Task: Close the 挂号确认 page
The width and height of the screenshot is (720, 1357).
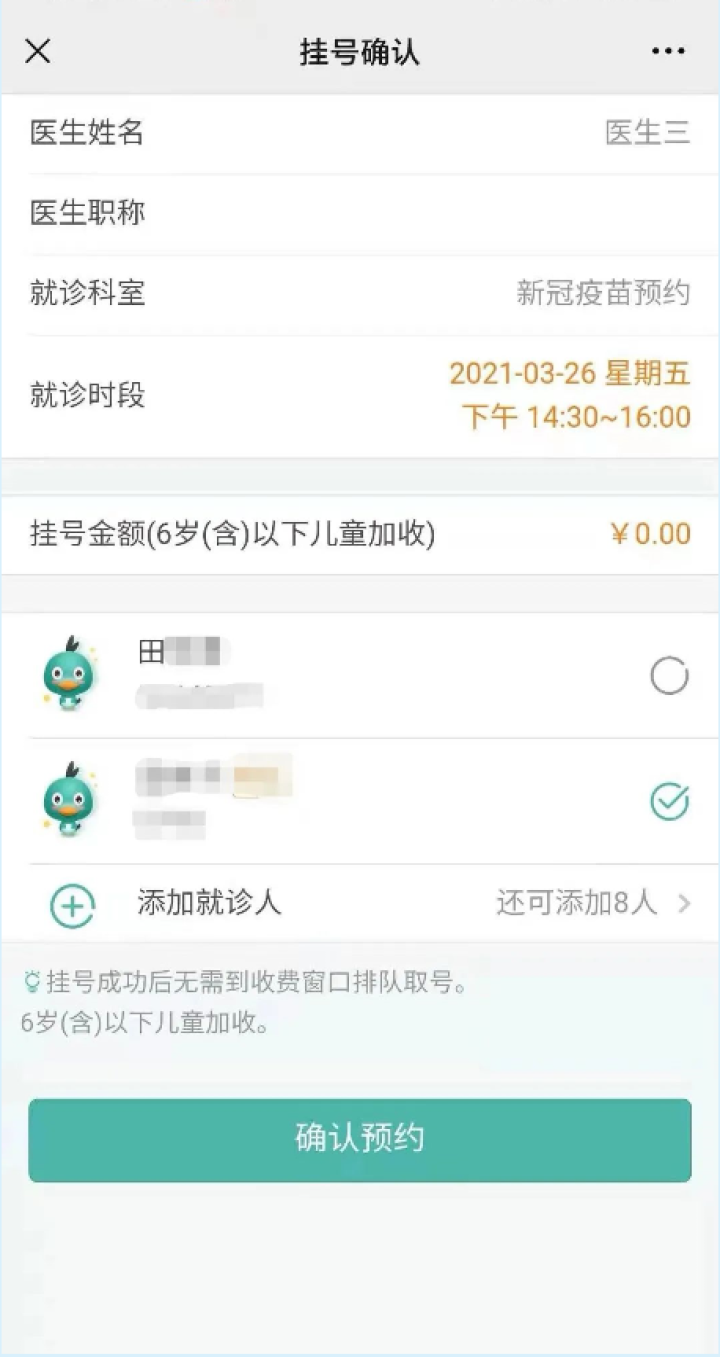Action: (38, 51)
